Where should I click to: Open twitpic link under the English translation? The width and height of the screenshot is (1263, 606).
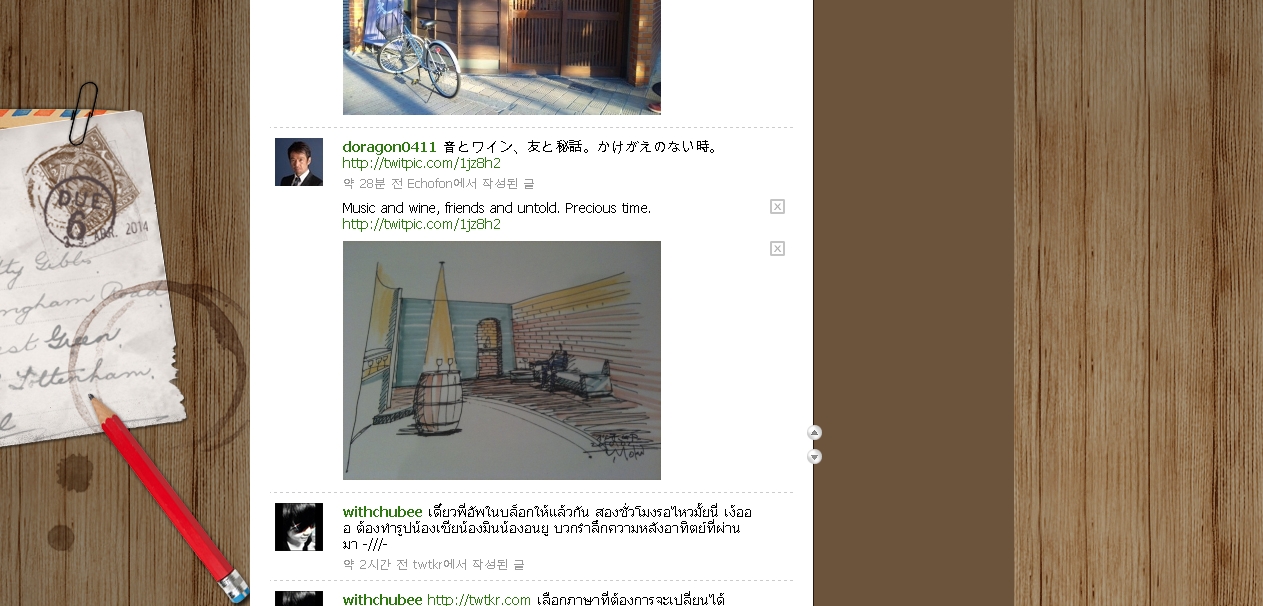click(x=421, y=224)
